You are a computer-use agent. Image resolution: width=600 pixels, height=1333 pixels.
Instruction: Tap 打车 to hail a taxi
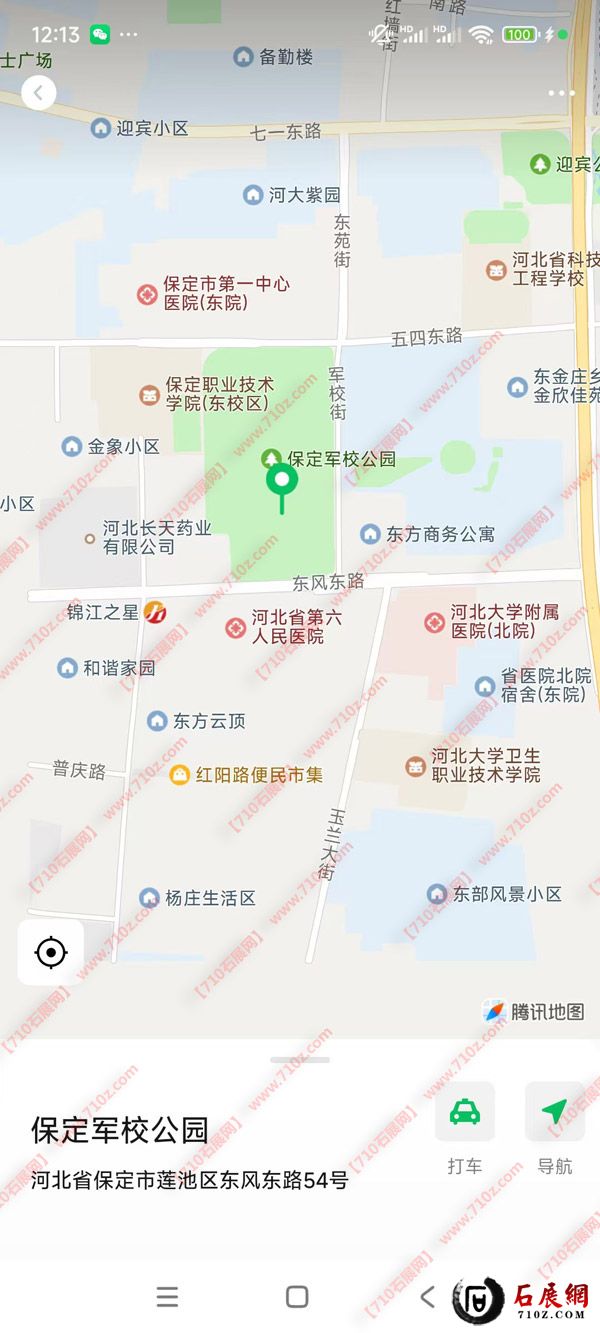point(464,1112)
